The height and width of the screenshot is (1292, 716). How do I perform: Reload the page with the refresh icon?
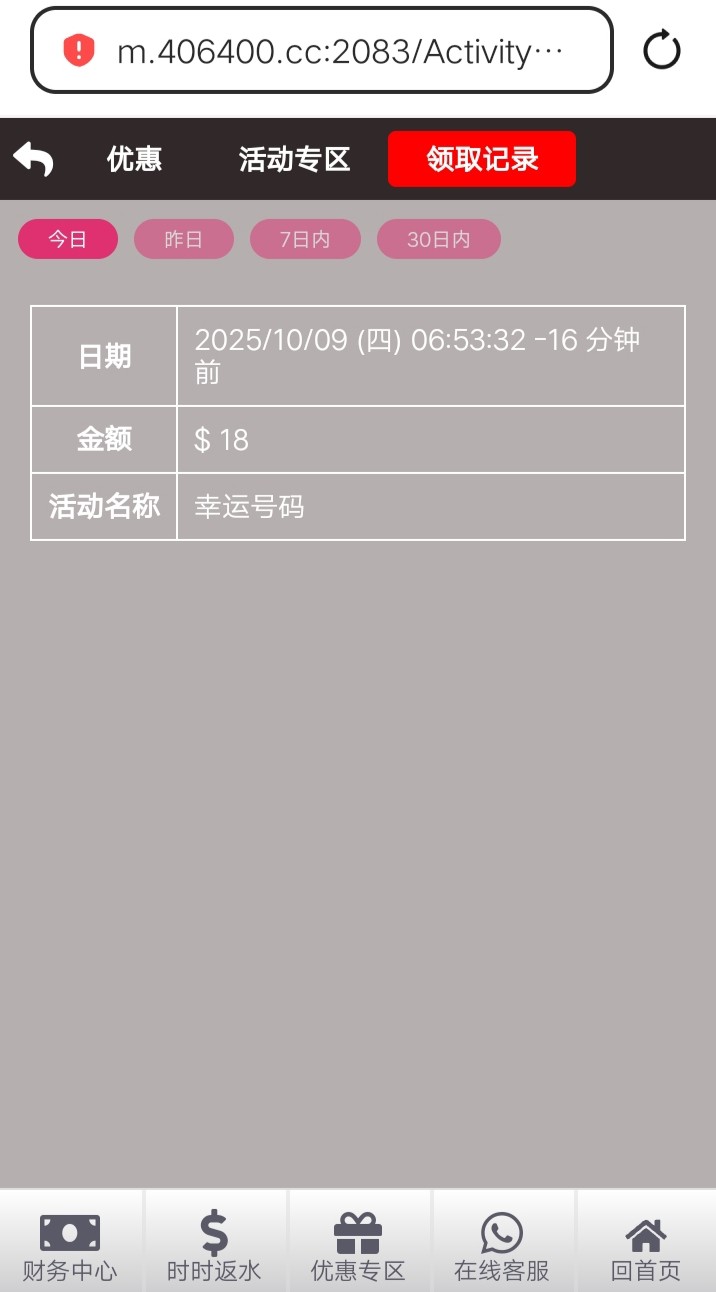661,50
